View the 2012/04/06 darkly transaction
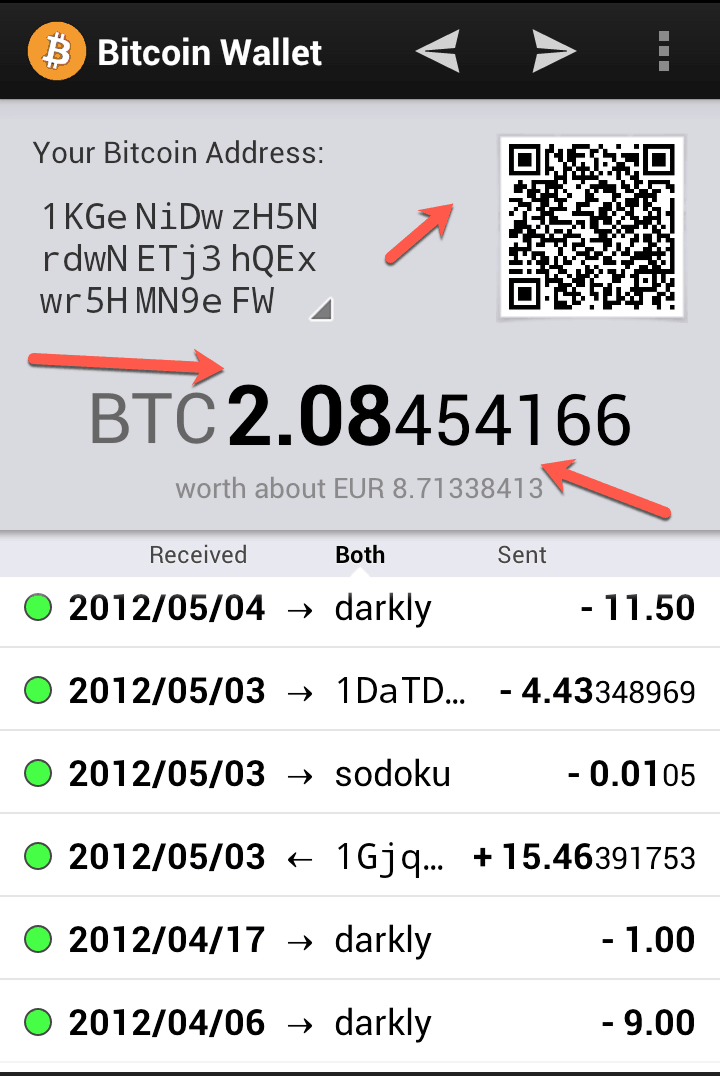 pyautogui.click(x=360, y=1023)
